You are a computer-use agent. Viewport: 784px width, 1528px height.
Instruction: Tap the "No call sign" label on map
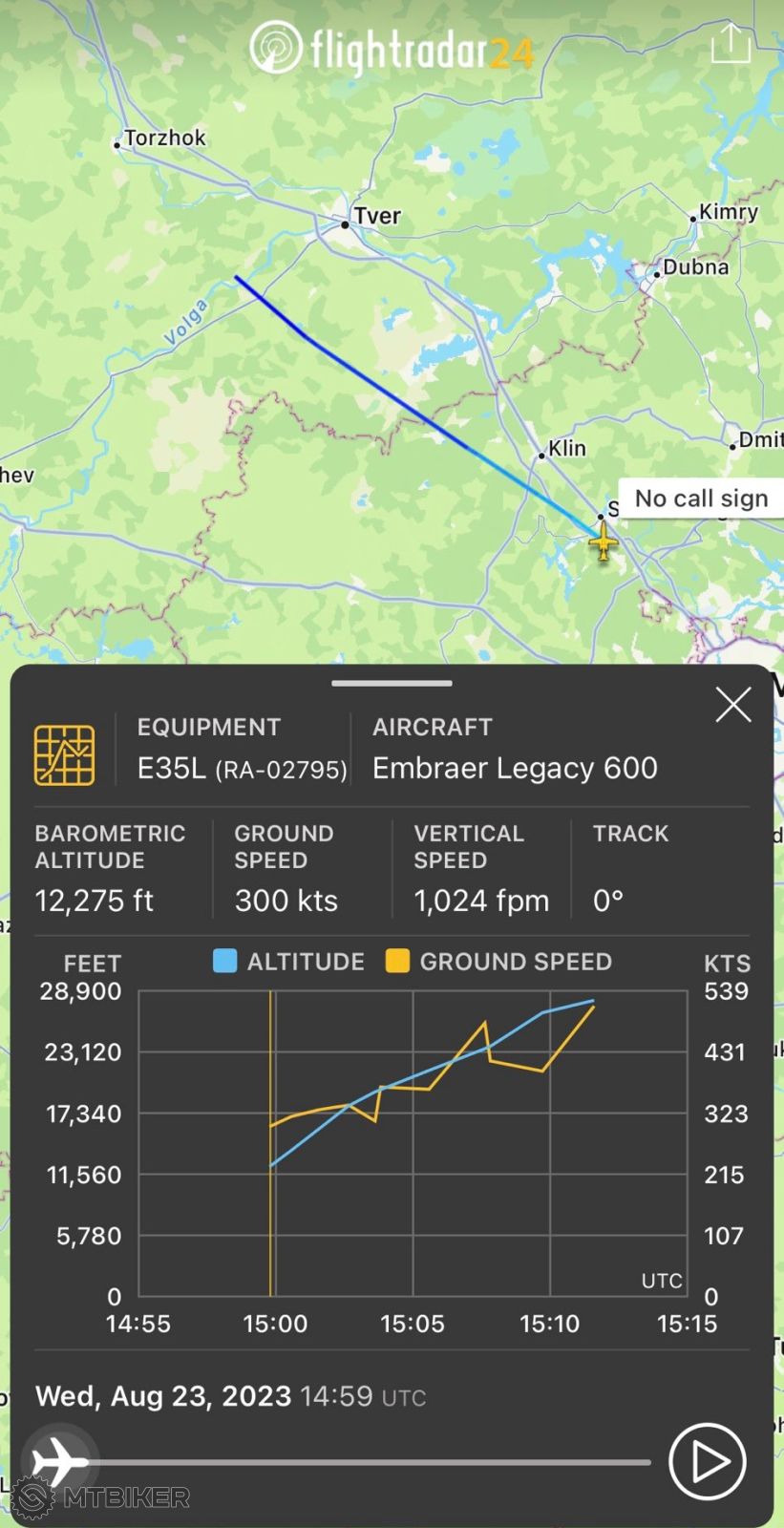coord(701,499)
